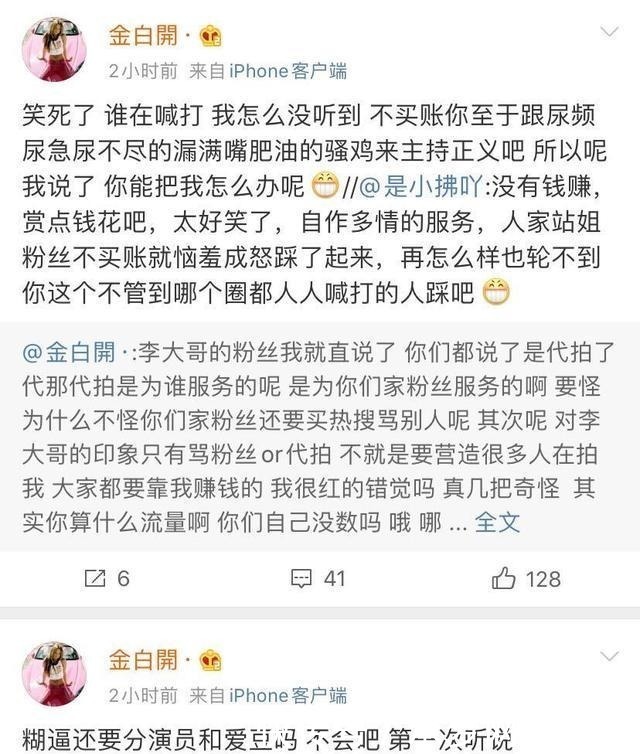
Task: Open the 41 comments on the post
Action: click(317, 577)
